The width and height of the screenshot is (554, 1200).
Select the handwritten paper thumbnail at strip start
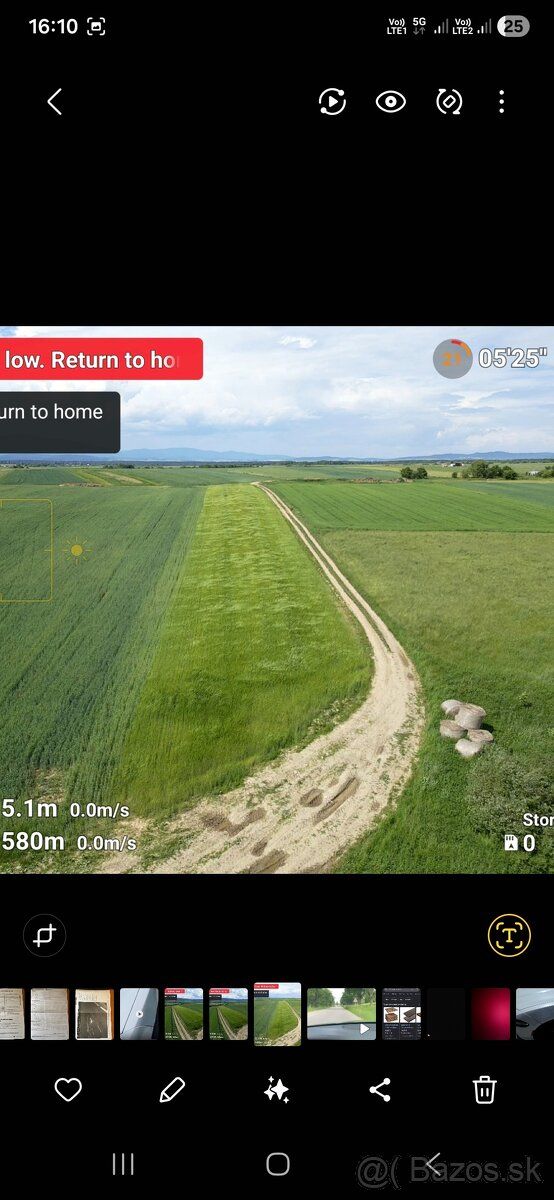[12, 1014]
